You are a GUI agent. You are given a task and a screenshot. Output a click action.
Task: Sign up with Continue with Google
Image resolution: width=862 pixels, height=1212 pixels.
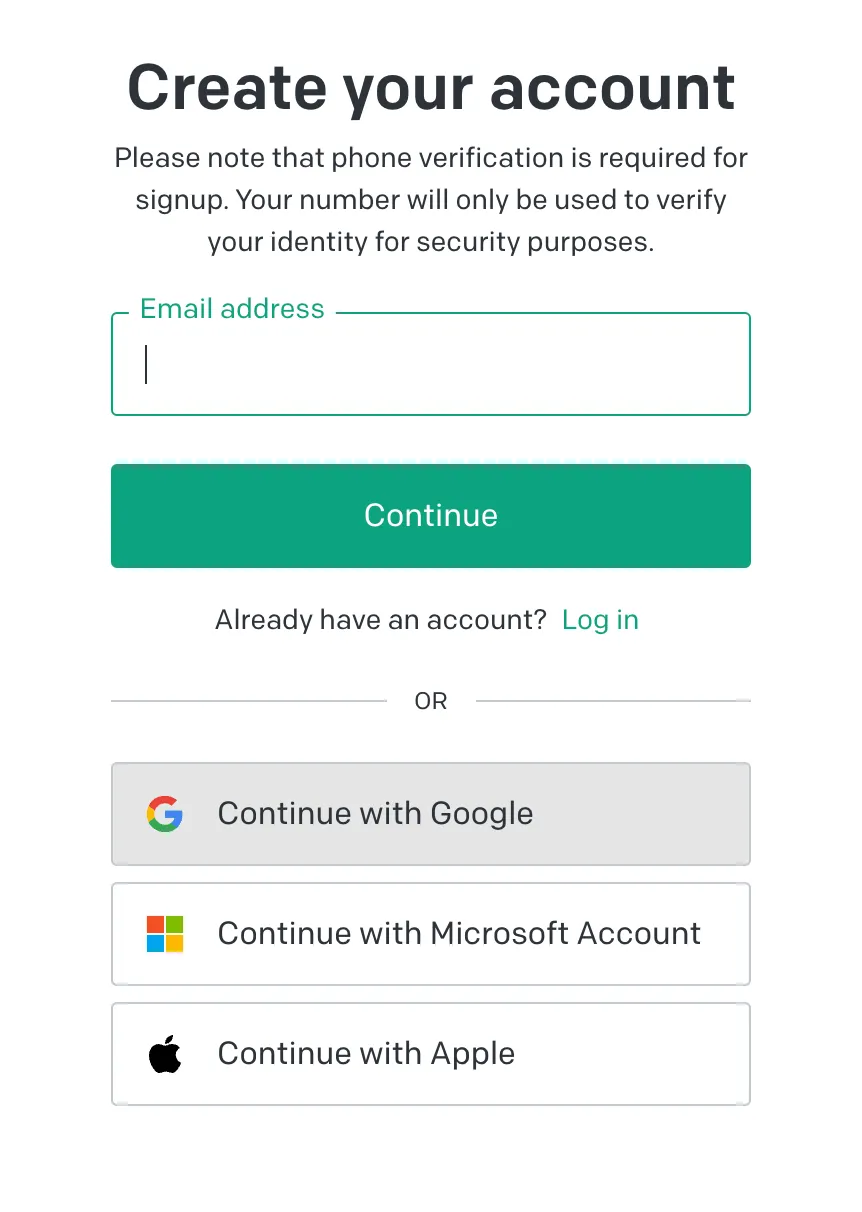[x=430, y=814]
